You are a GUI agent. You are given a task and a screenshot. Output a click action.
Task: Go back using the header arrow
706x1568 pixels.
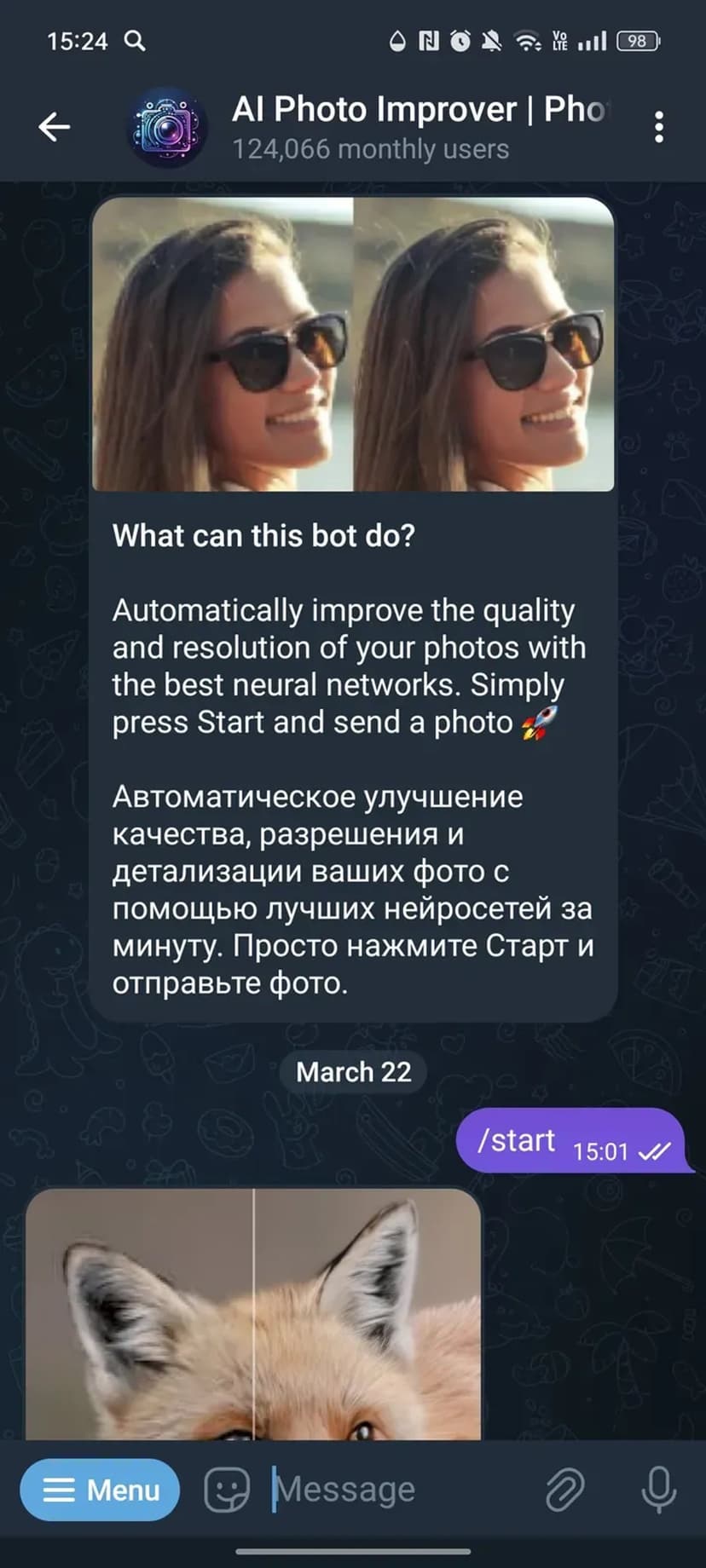tap(54, 128)
